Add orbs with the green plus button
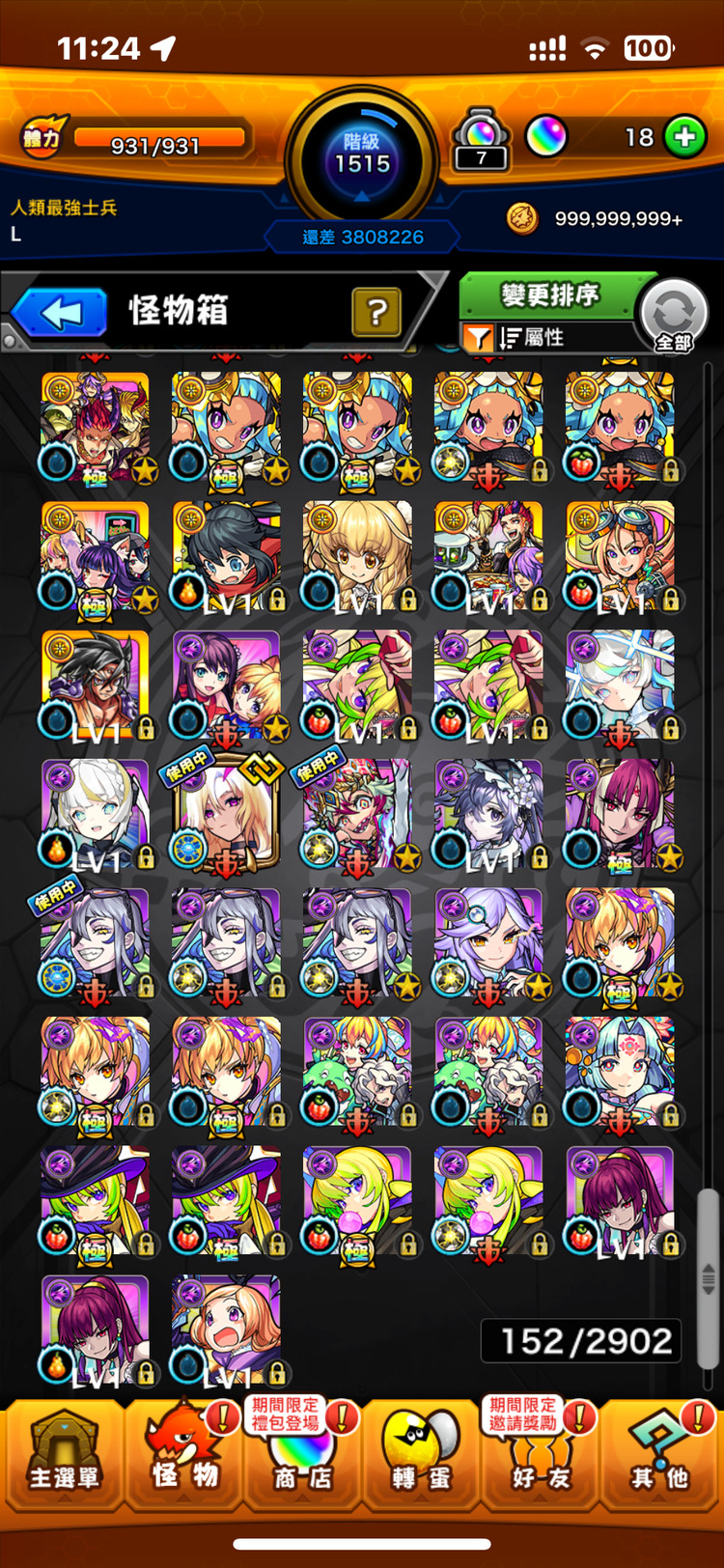Image resolution: width=724 pixels, height=1568 pixels. (684, 137)
